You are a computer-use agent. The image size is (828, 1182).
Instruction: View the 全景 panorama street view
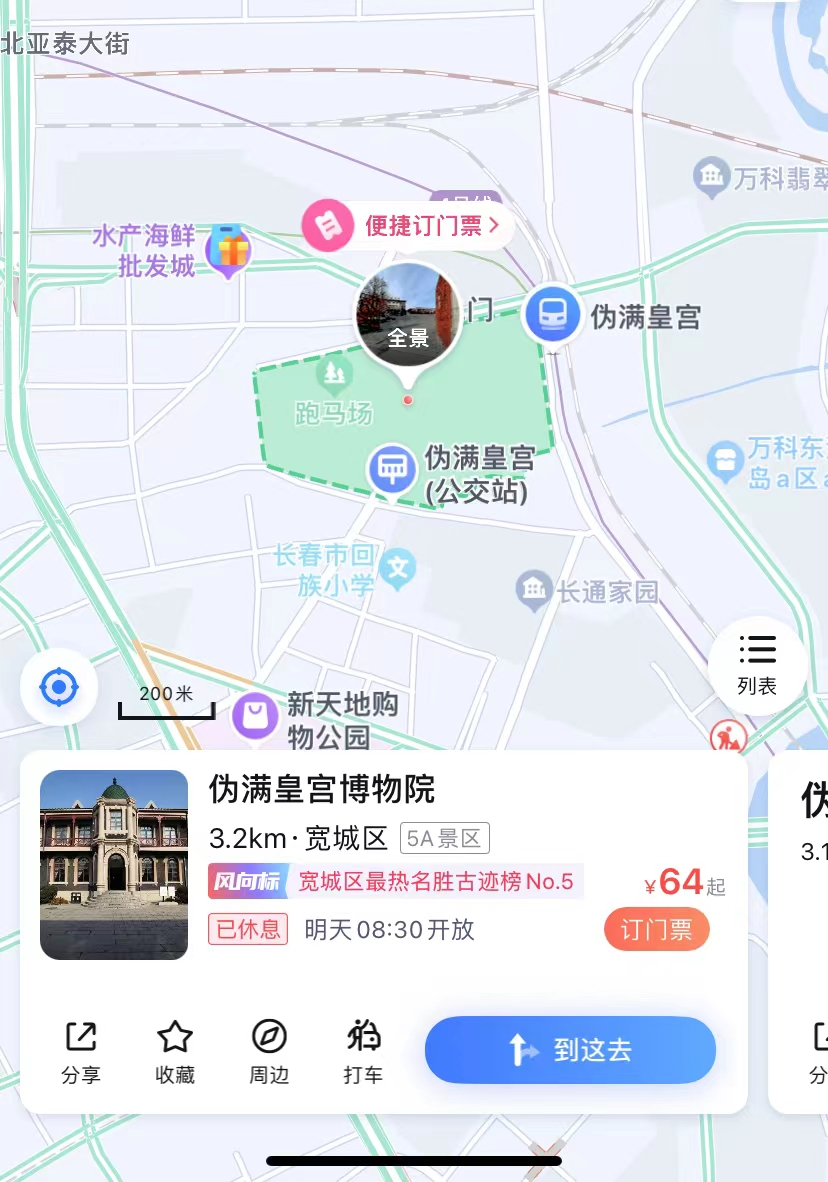408,316
